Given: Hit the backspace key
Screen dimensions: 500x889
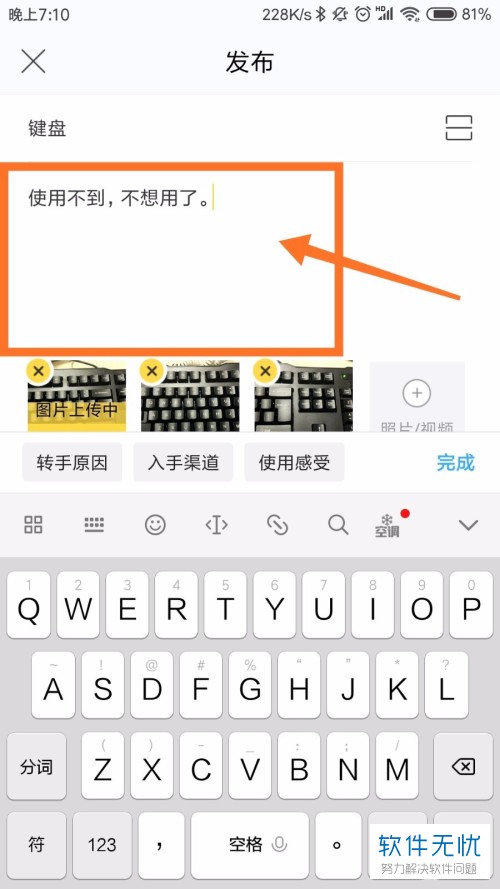Looking at the screenshot, I should 463,767.
